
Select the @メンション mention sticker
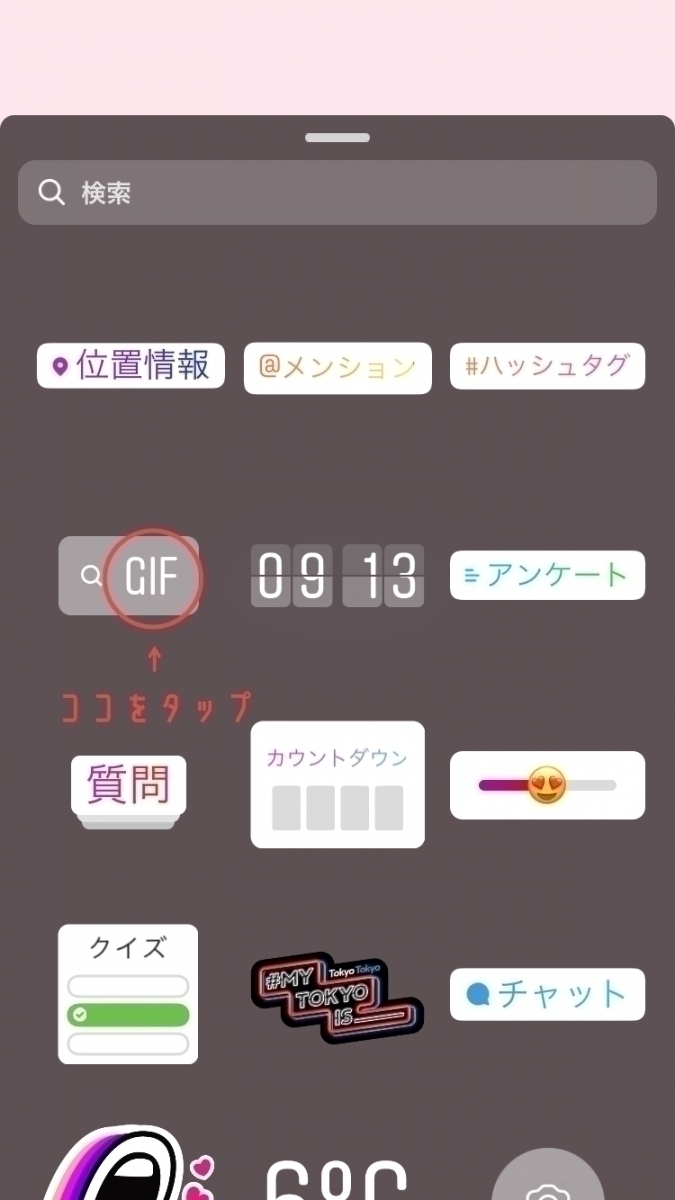338,368
